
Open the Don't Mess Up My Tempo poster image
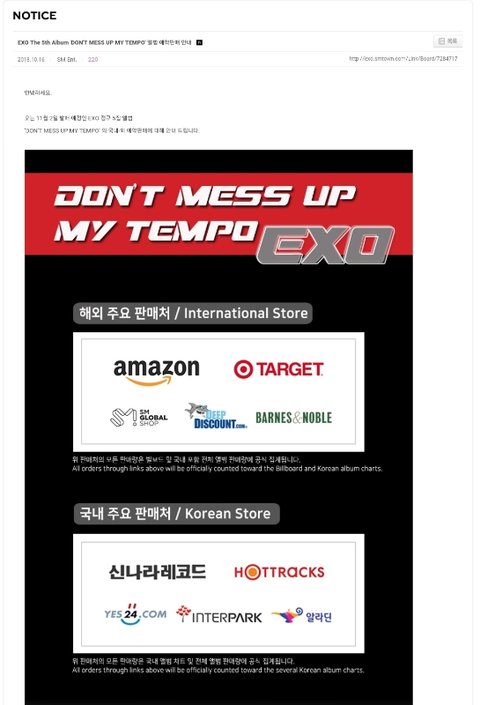218,427
